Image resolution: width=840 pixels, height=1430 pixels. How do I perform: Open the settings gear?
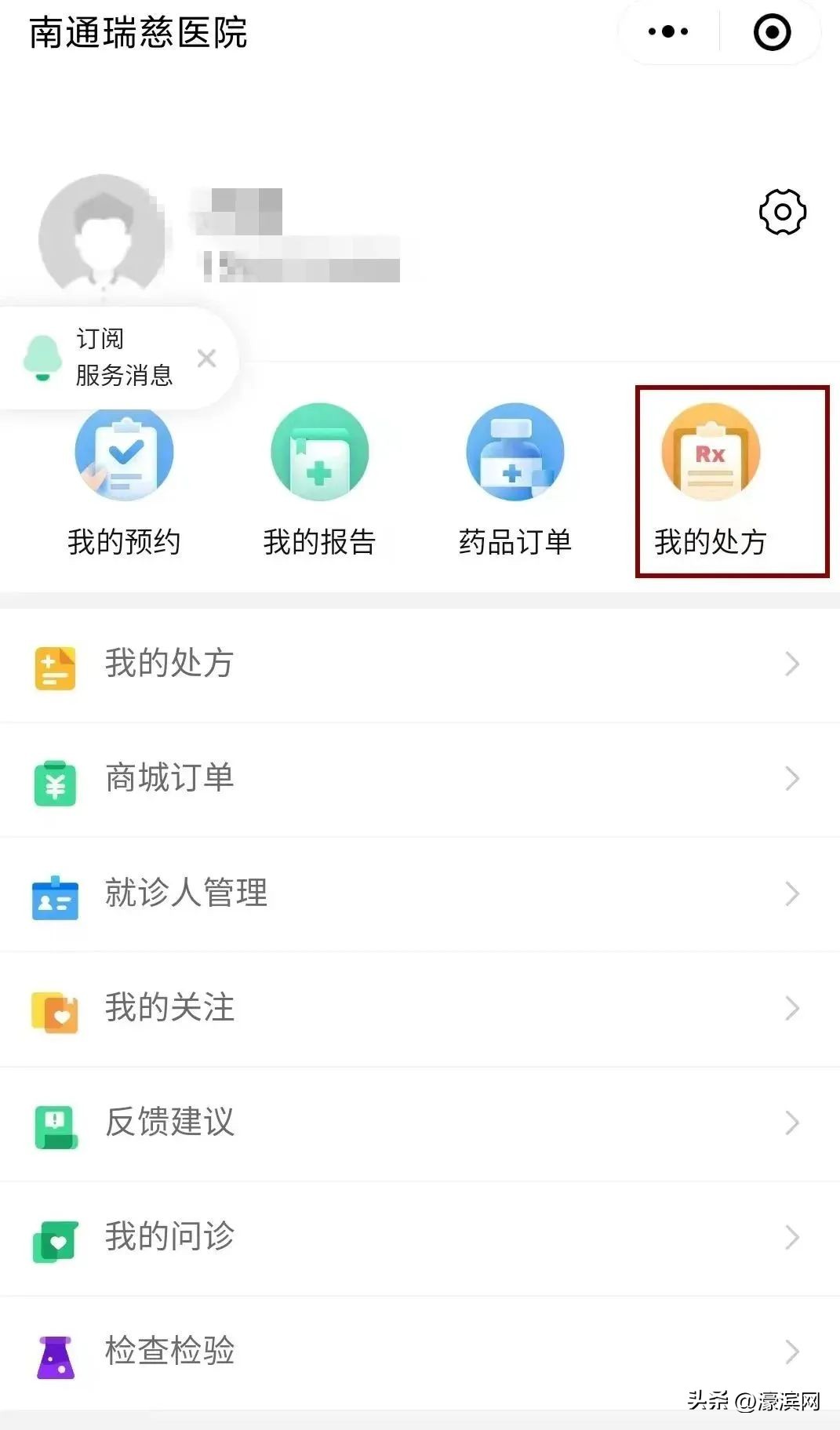pyautogui.click(x=780, y=210)
